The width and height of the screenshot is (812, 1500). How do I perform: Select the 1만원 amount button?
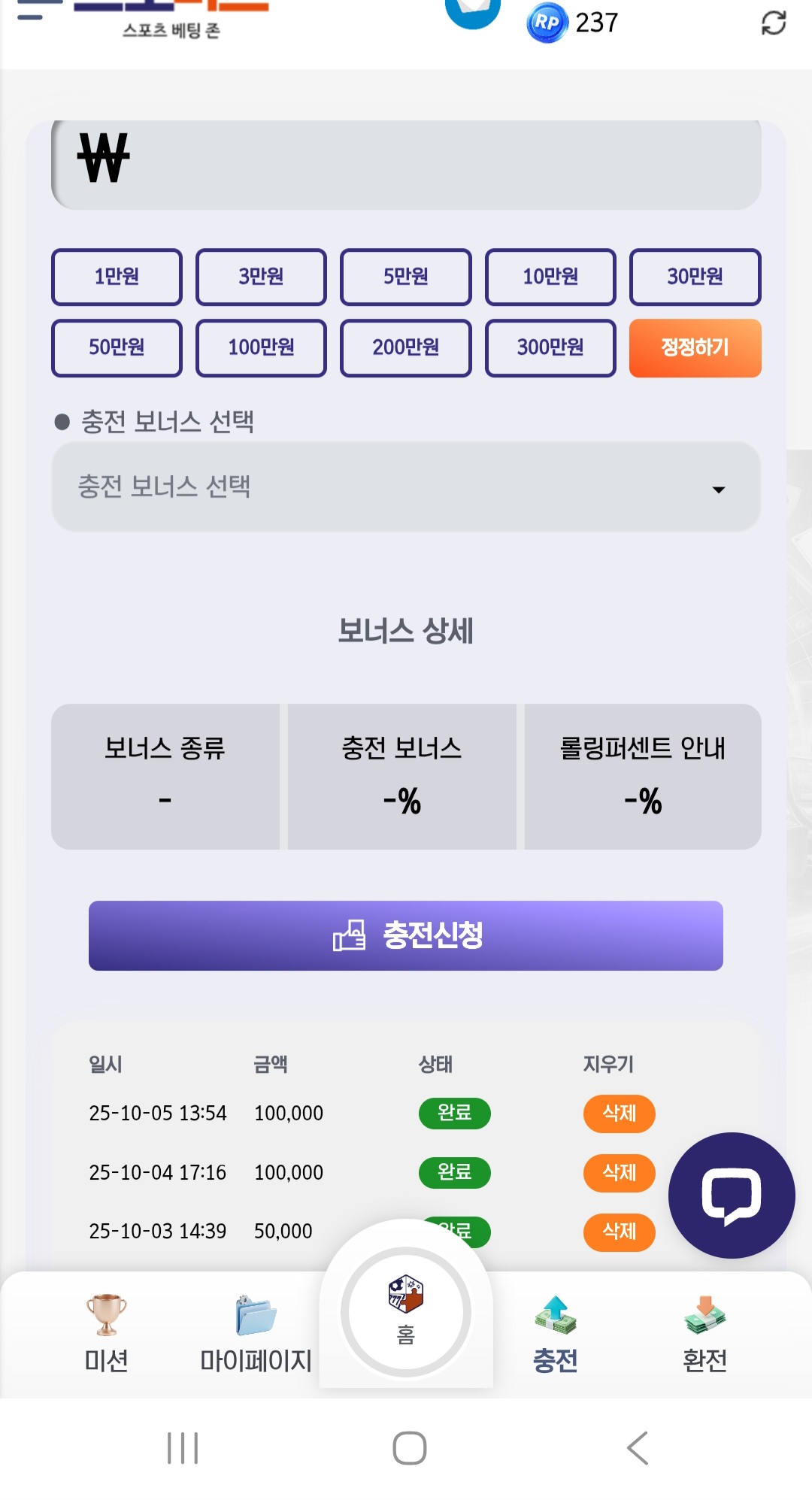pos(117,277)
